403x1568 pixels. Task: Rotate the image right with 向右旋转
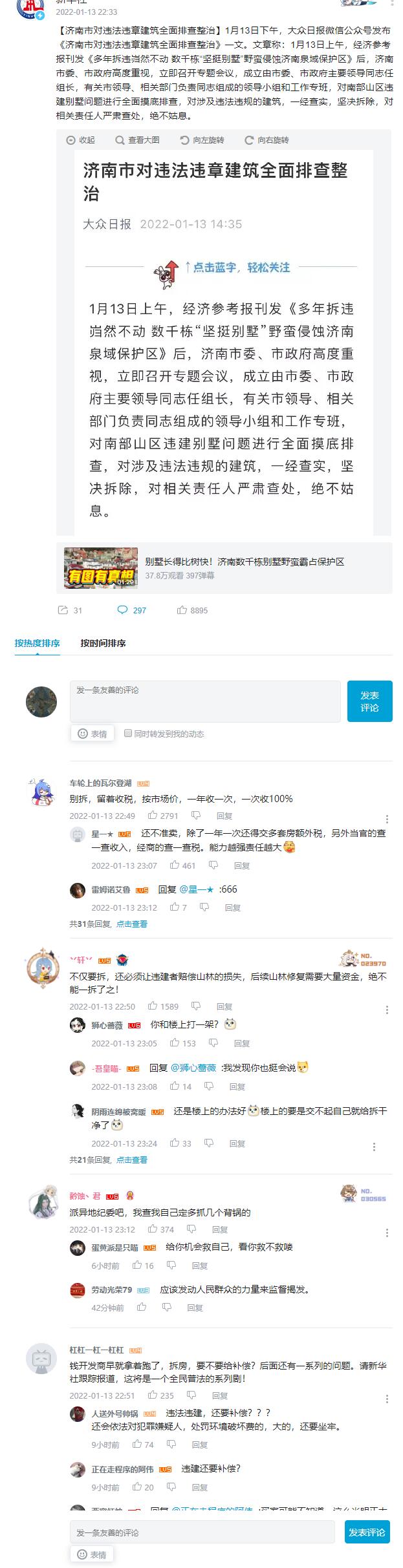pyautogui.click(x=266, y=140)
